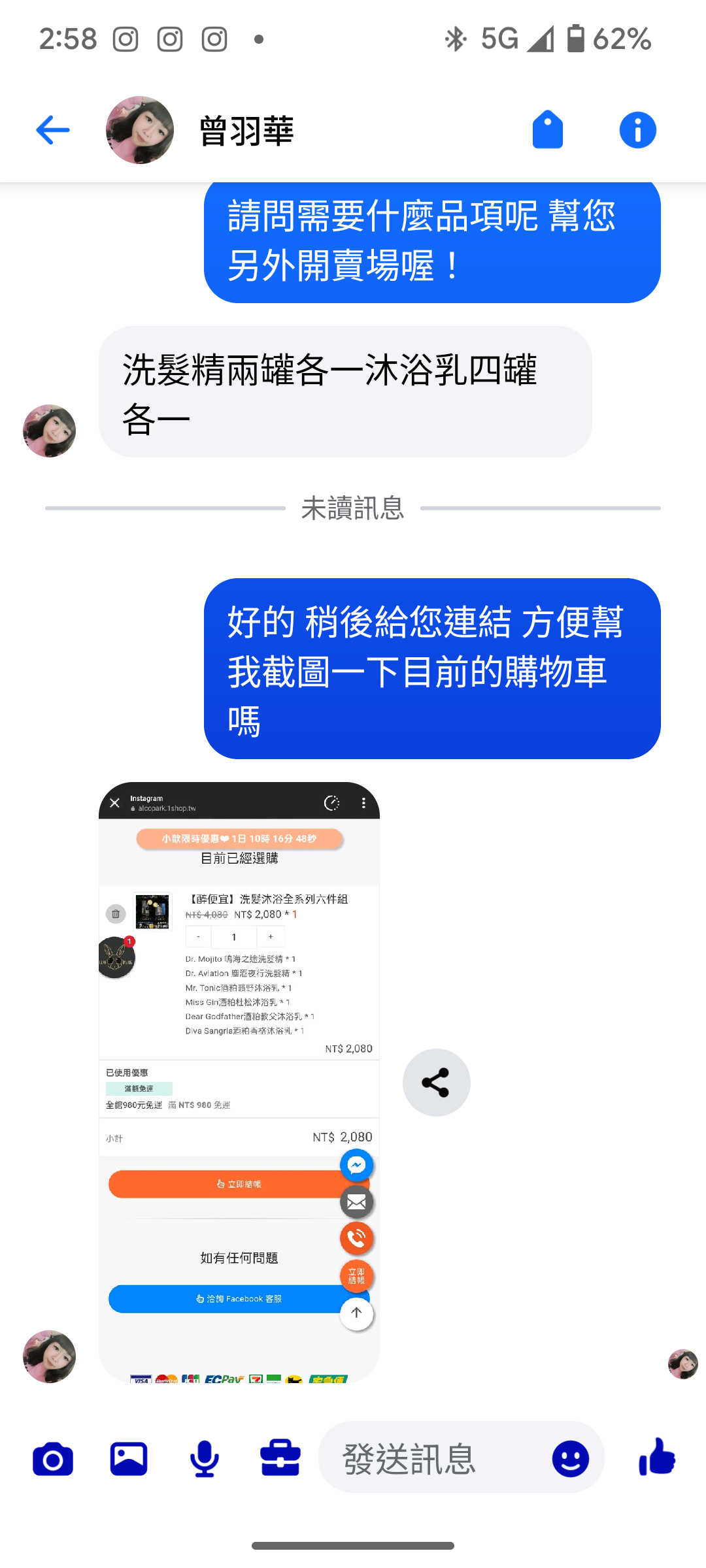Screen dimensions: 706x1568
Task: Open the label tag icon in header
Action: (x=548, y=129)
